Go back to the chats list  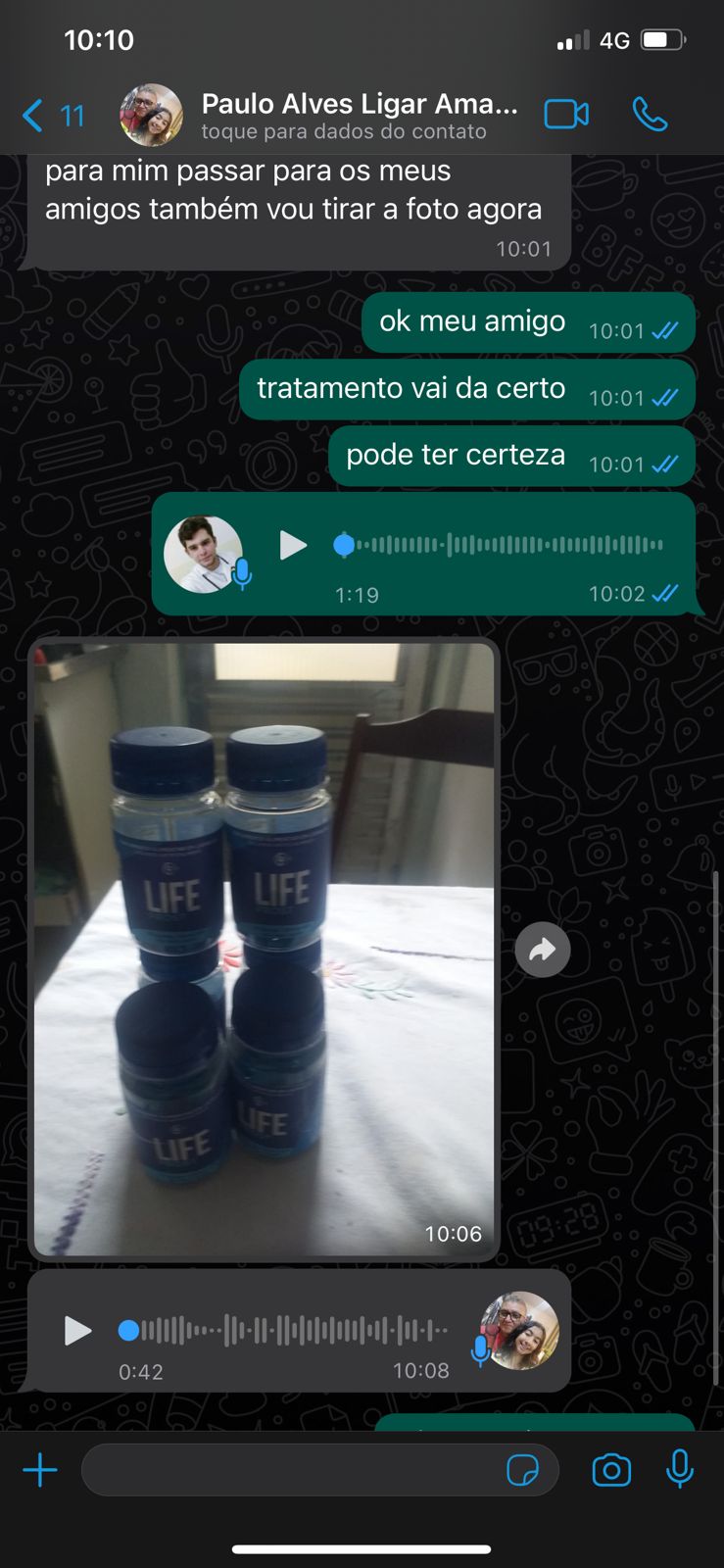(x=51, y=116)
